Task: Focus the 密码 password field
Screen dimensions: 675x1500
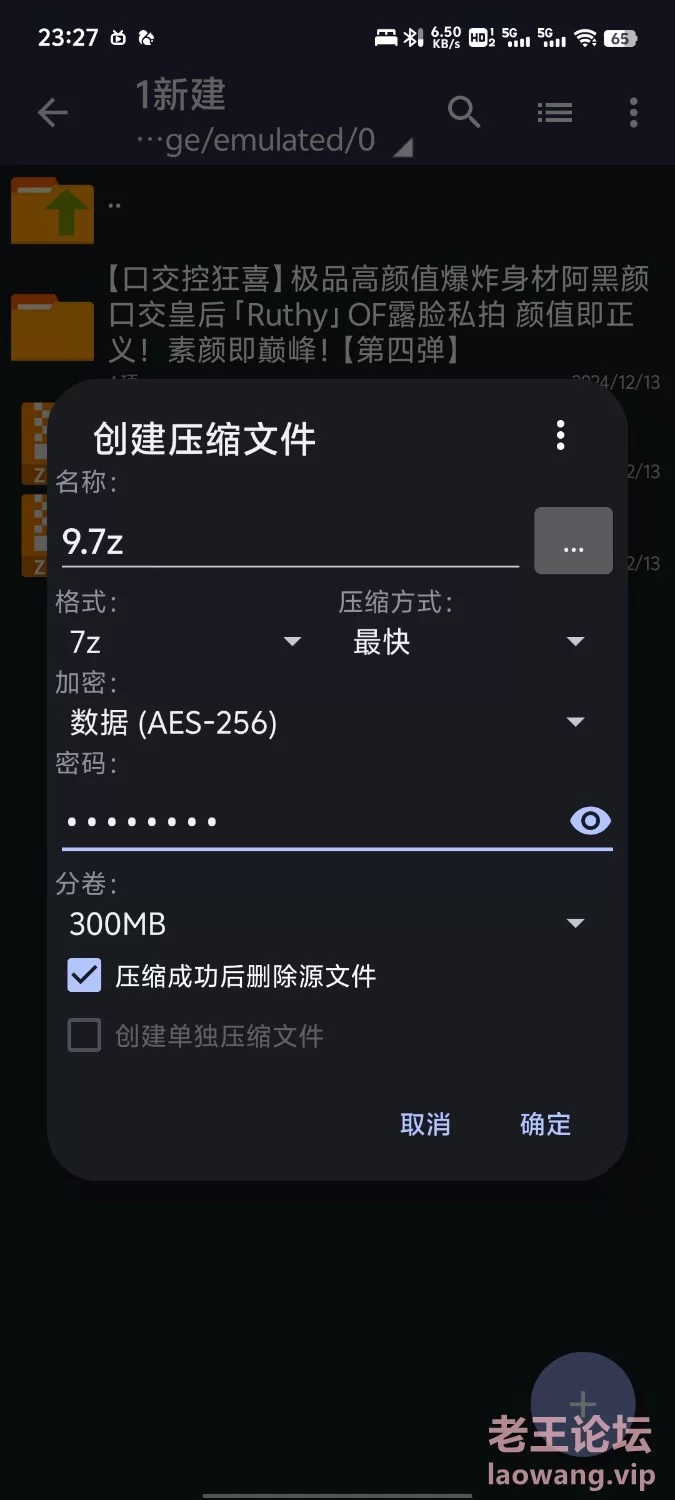Action: pos(310,822)
